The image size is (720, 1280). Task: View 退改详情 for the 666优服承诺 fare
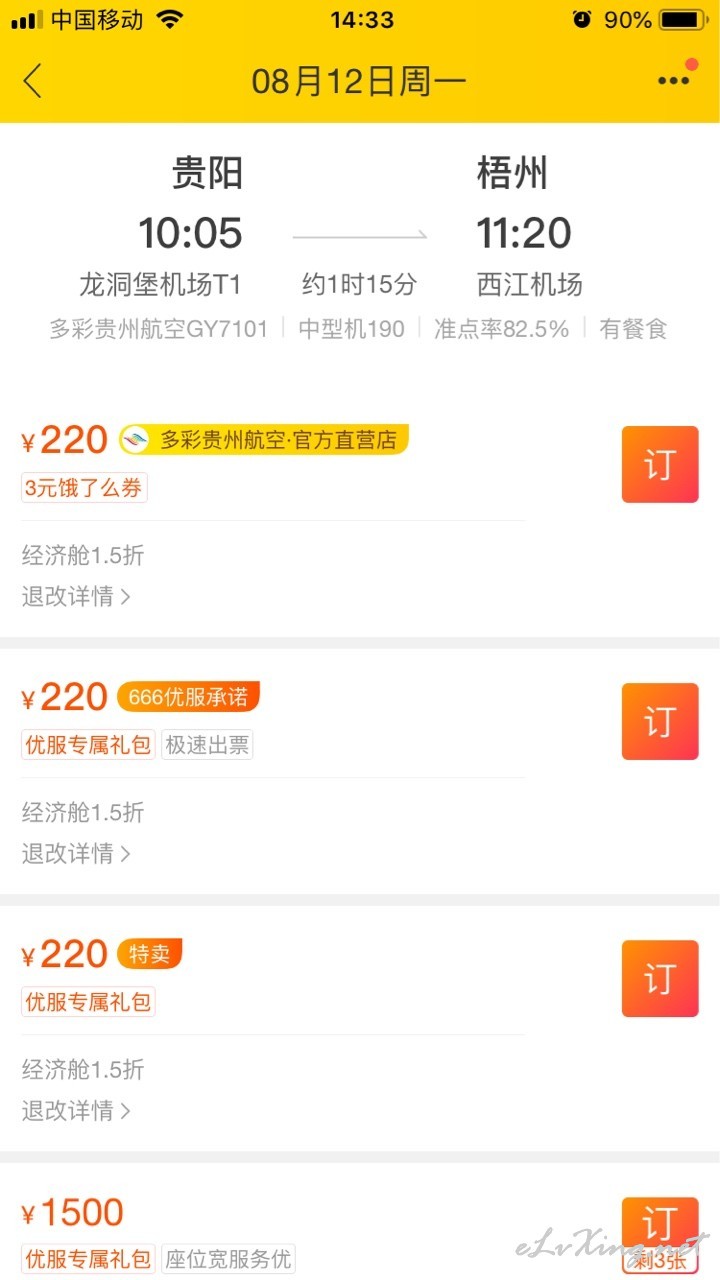(x=77, y=854)
